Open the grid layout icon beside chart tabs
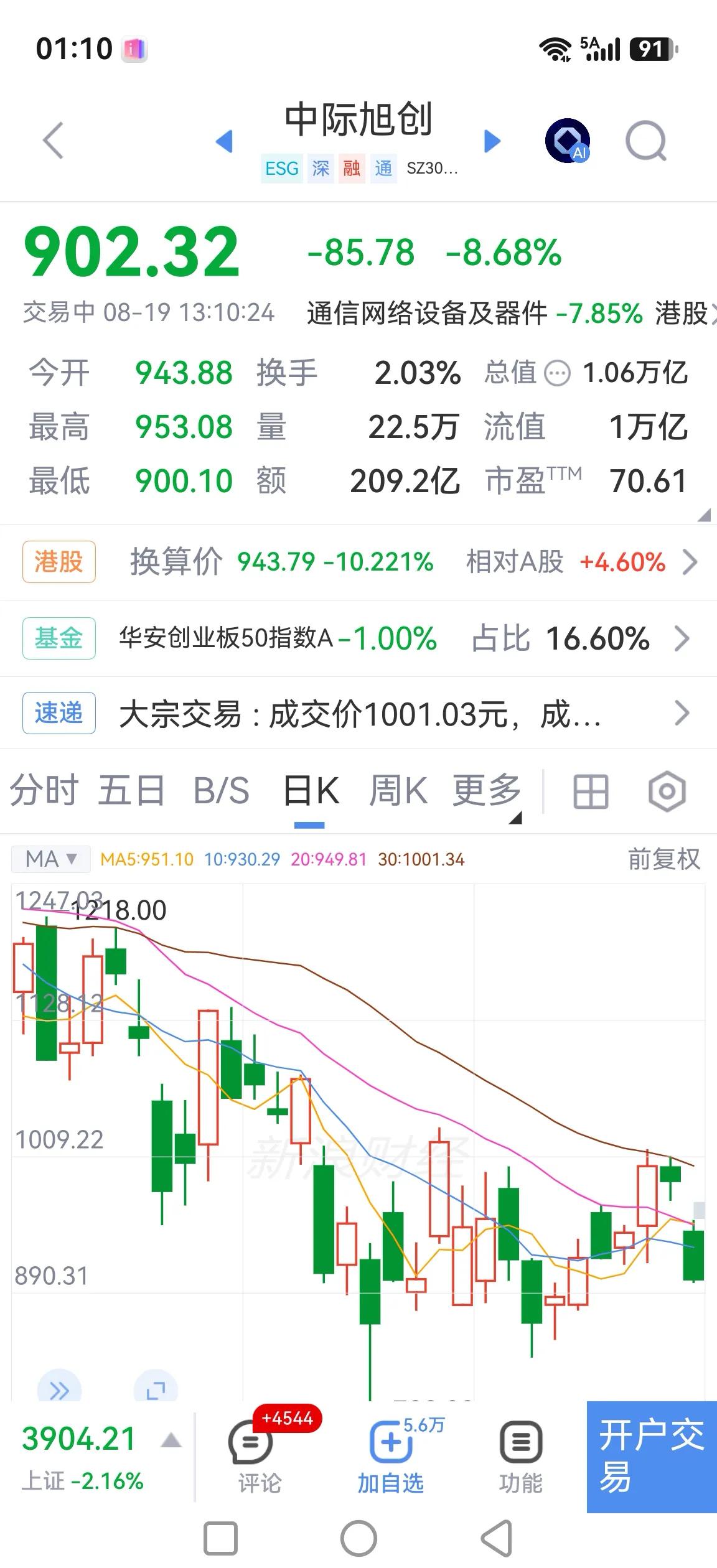This screenshot has height=1568, width=717. pyautogui.click(x=590, y=792)
